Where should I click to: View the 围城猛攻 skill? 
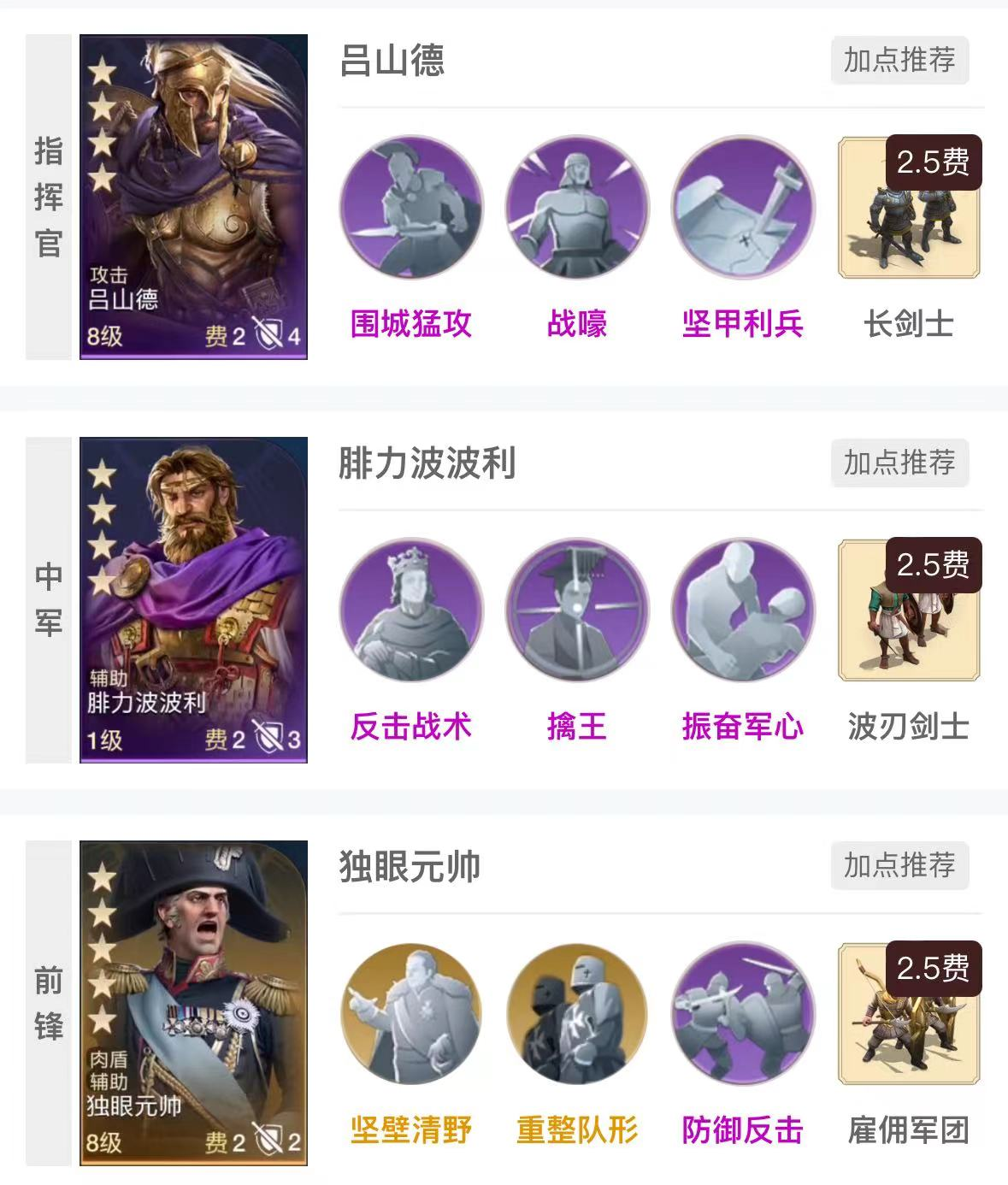coord(411,208)
